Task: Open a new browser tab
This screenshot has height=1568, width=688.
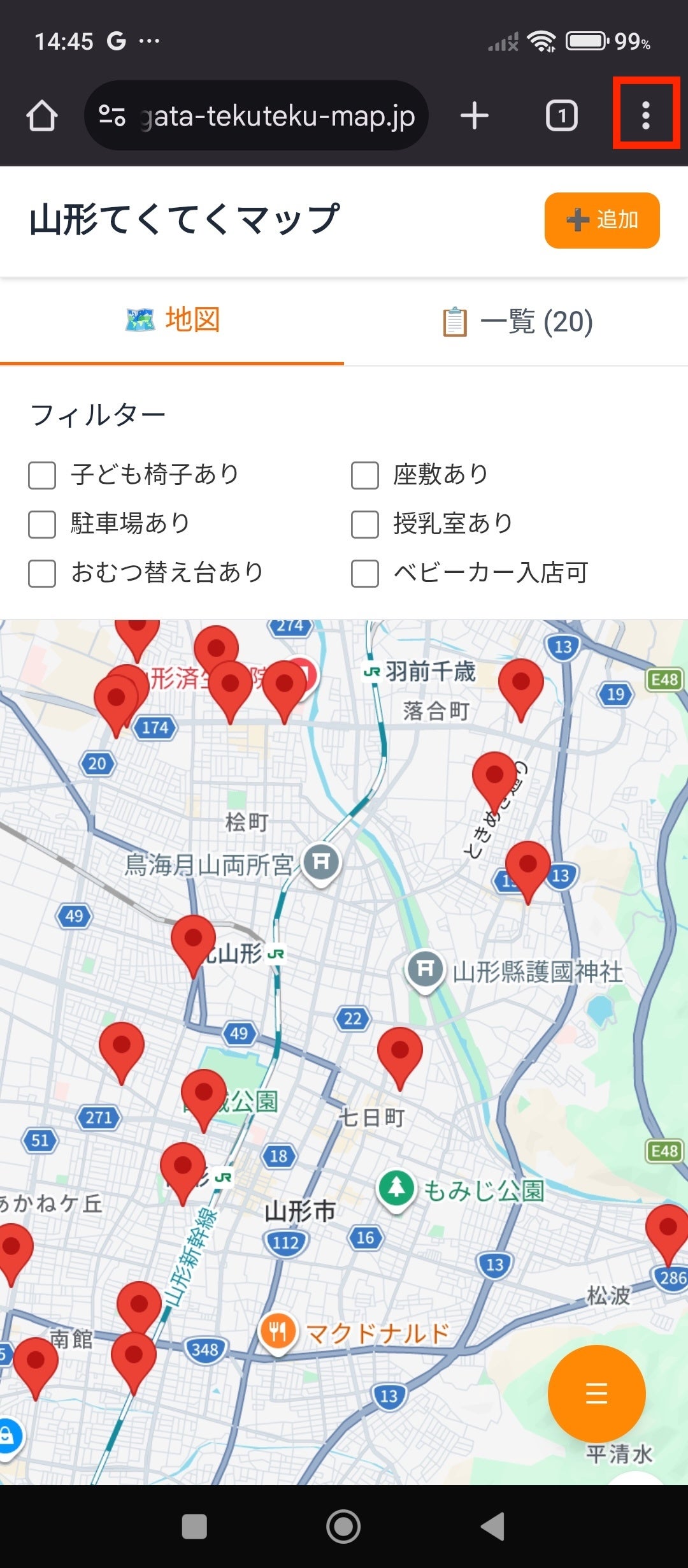Action: coord(475,116)
